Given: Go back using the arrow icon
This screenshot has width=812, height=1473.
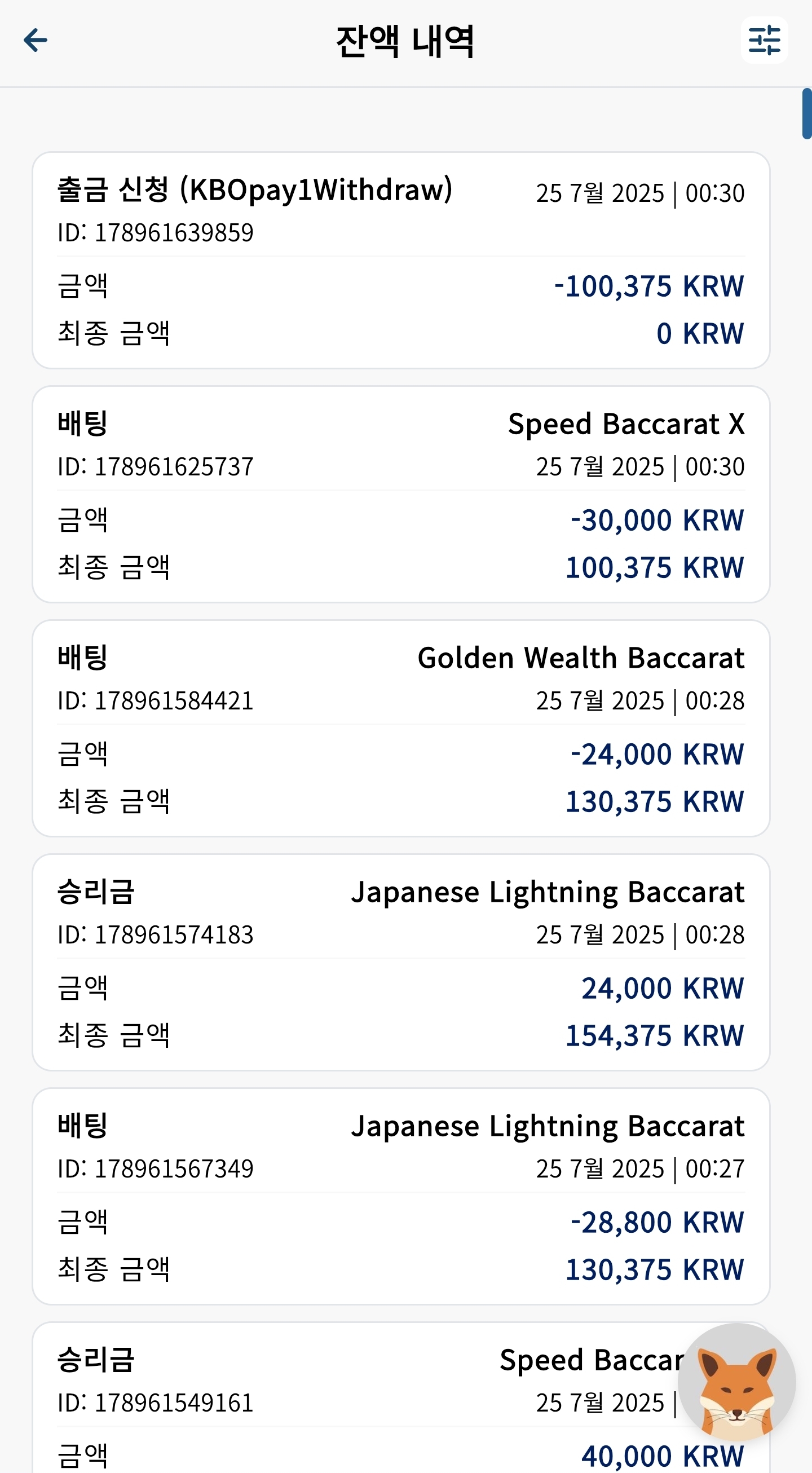Looking at the screenshot, I should pyautogui.click(x=36, y=40).
